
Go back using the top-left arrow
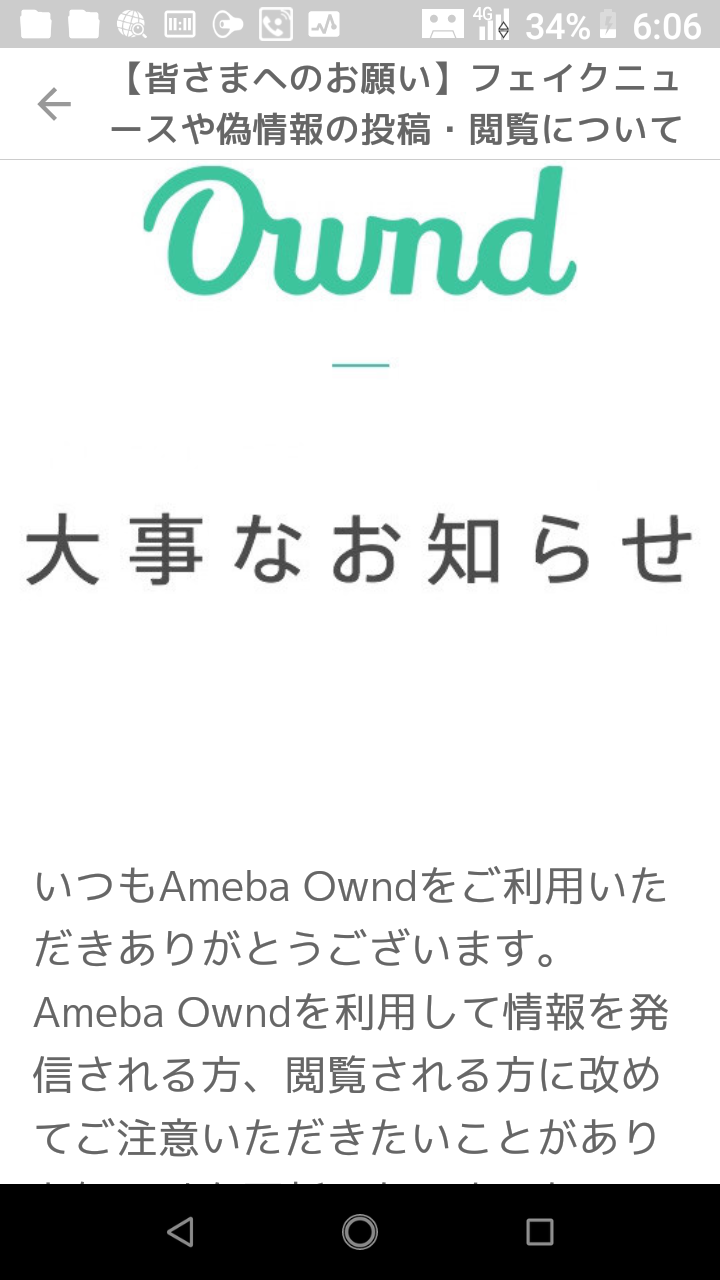click(x=54, y=104)
